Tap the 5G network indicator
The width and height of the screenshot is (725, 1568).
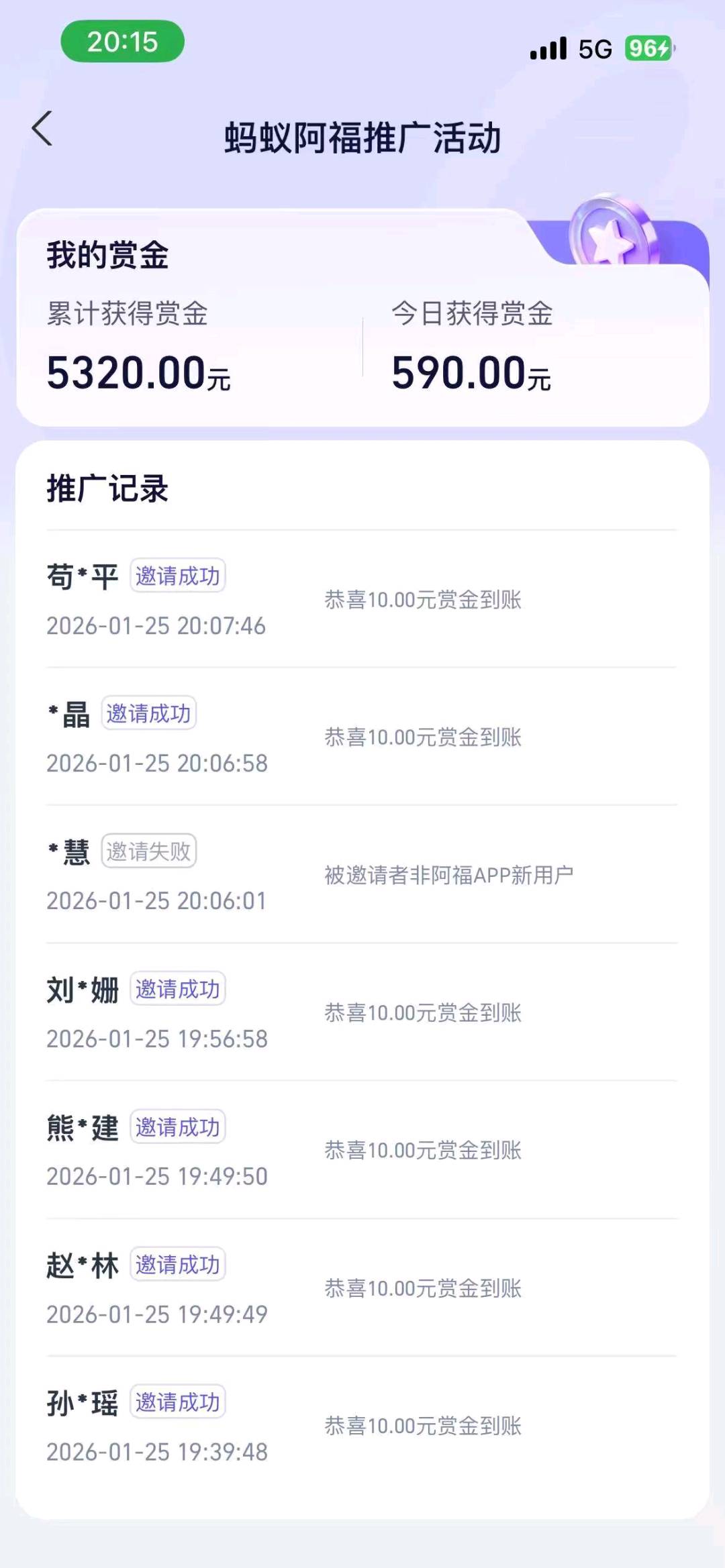596,48
